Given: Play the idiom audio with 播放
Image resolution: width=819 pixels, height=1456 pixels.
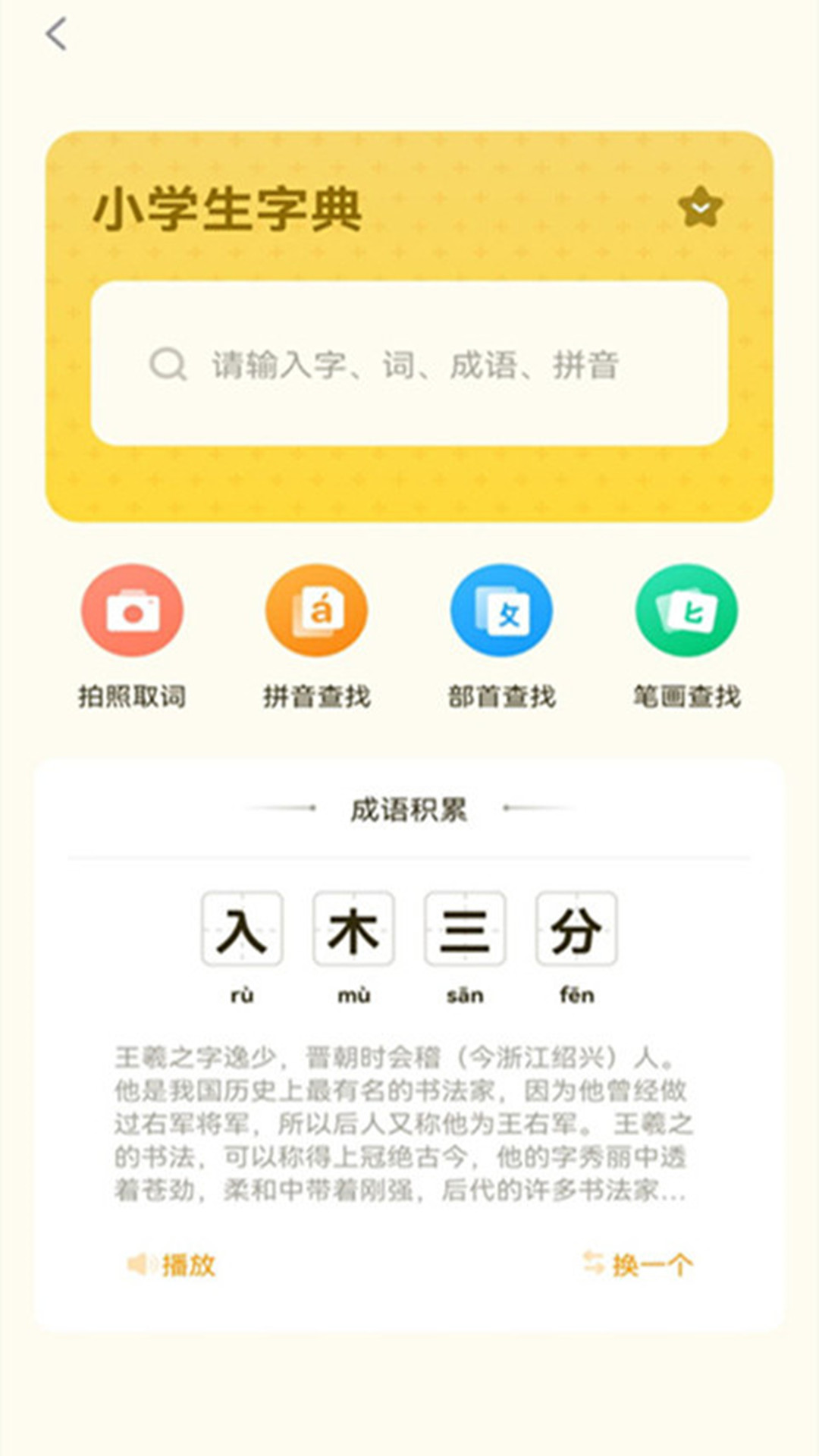Looking at the screenshot, I should pos(171,1264).
